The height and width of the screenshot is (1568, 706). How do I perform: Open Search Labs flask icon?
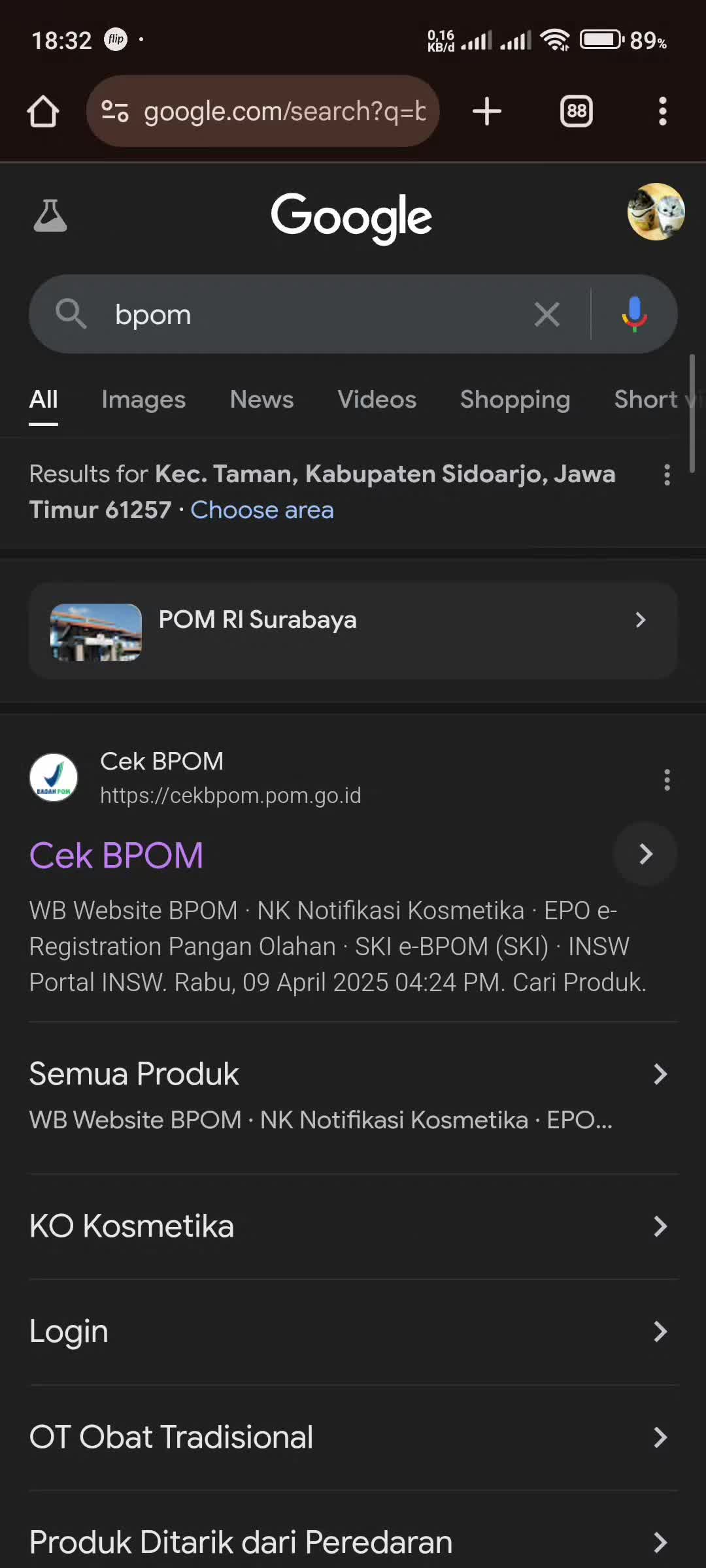coord(50,216)
